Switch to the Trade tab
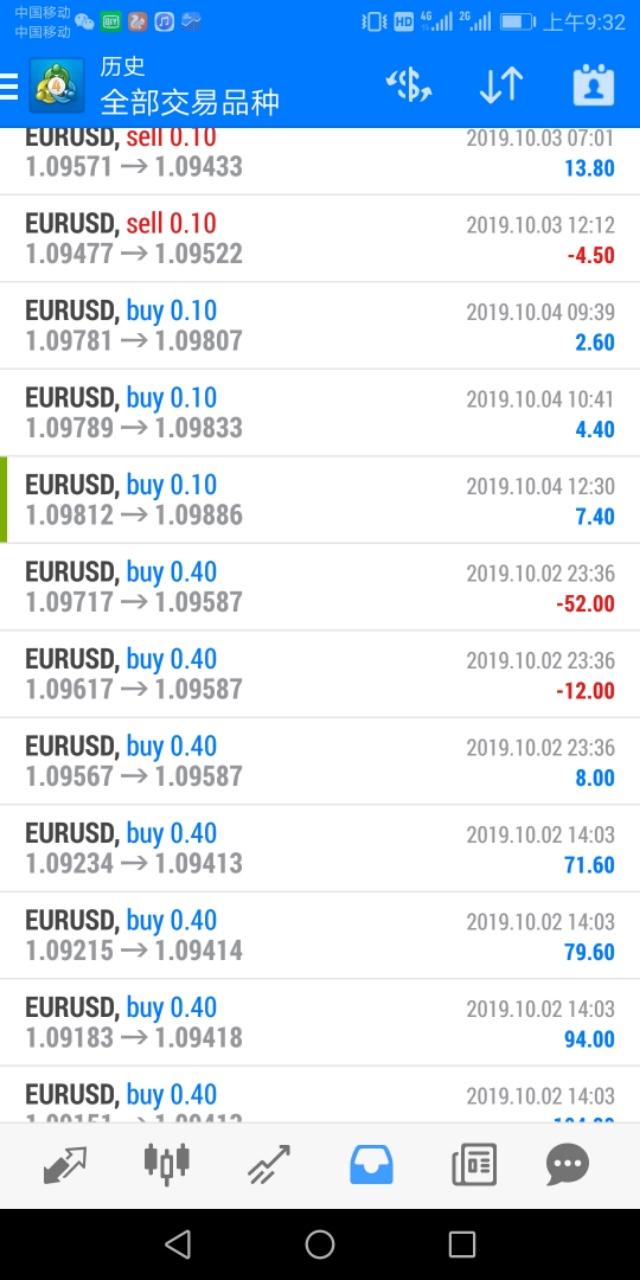This screenshot has height=1280, width=640. (269, 1164)
